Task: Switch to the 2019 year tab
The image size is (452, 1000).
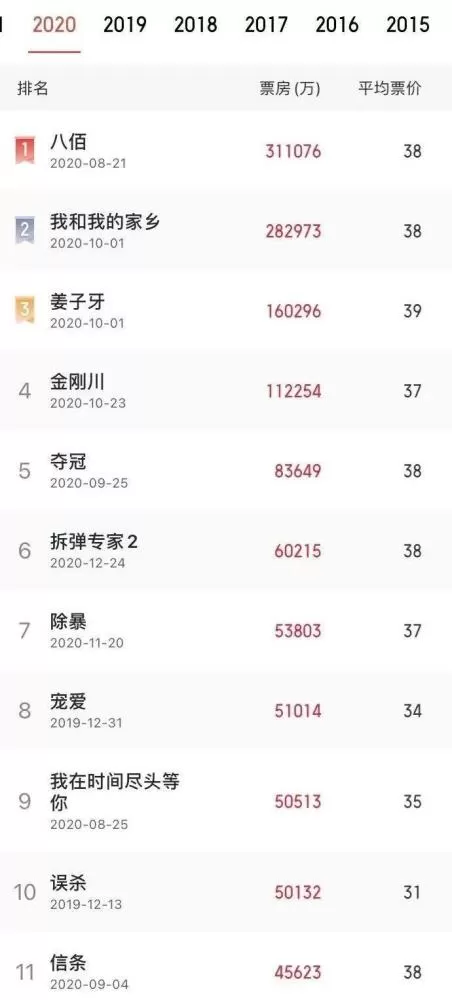Action: (x=125, y=25)
